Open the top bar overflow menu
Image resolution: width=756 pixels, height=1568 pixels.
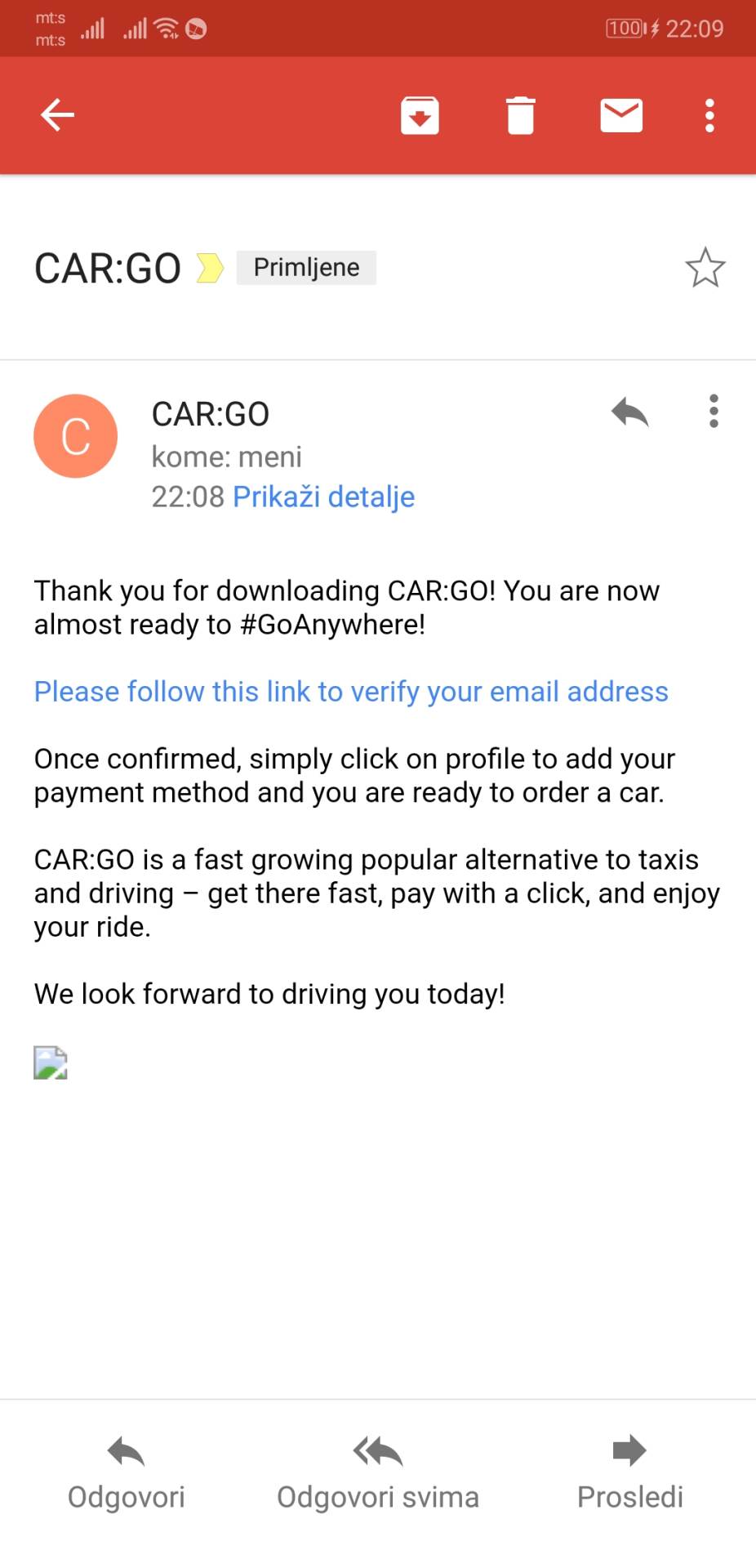(709, 115)
